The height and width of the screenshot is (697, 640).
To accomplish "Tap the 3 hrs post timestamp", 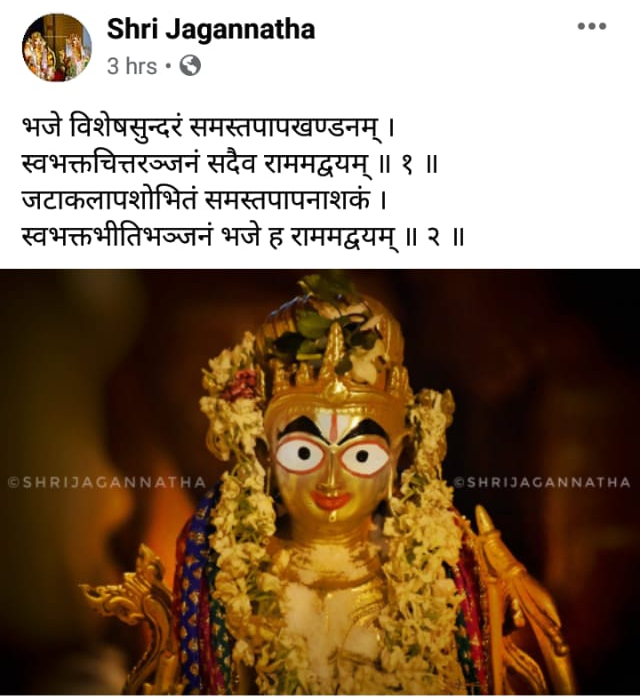I will click(x=131, y=66).
